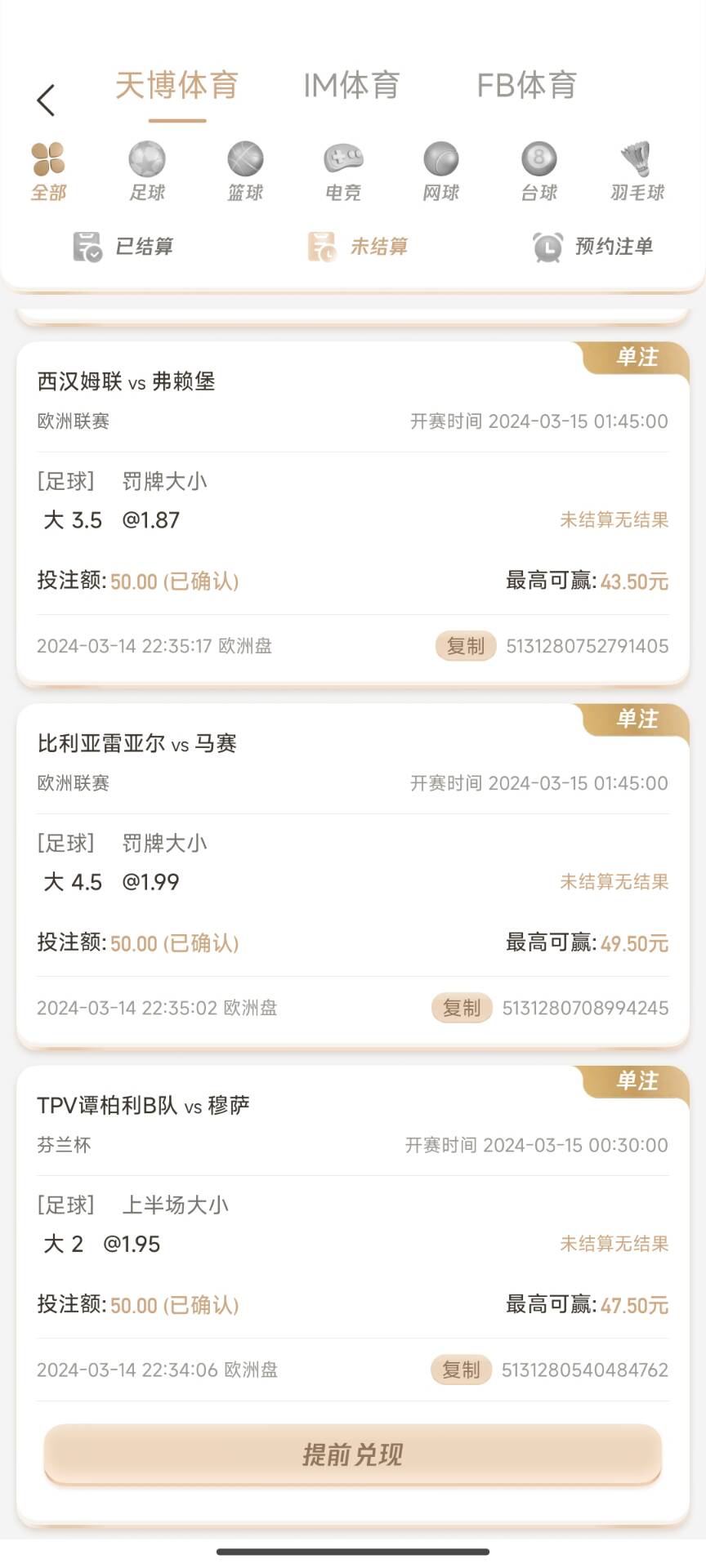Select the 天博体育 tab
This screenshot has height=1568, width=706.
176,85
